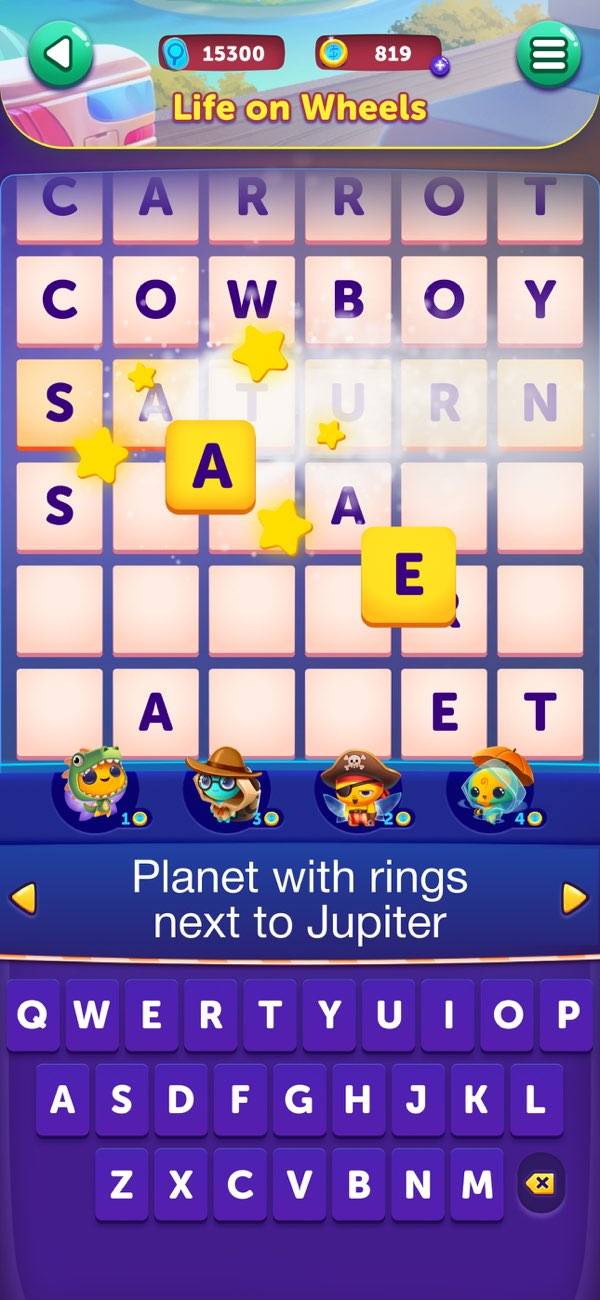The height and width of the screenshot is (1300, 600).
Task: Tap the Q key
Action: coord(33,1015)
